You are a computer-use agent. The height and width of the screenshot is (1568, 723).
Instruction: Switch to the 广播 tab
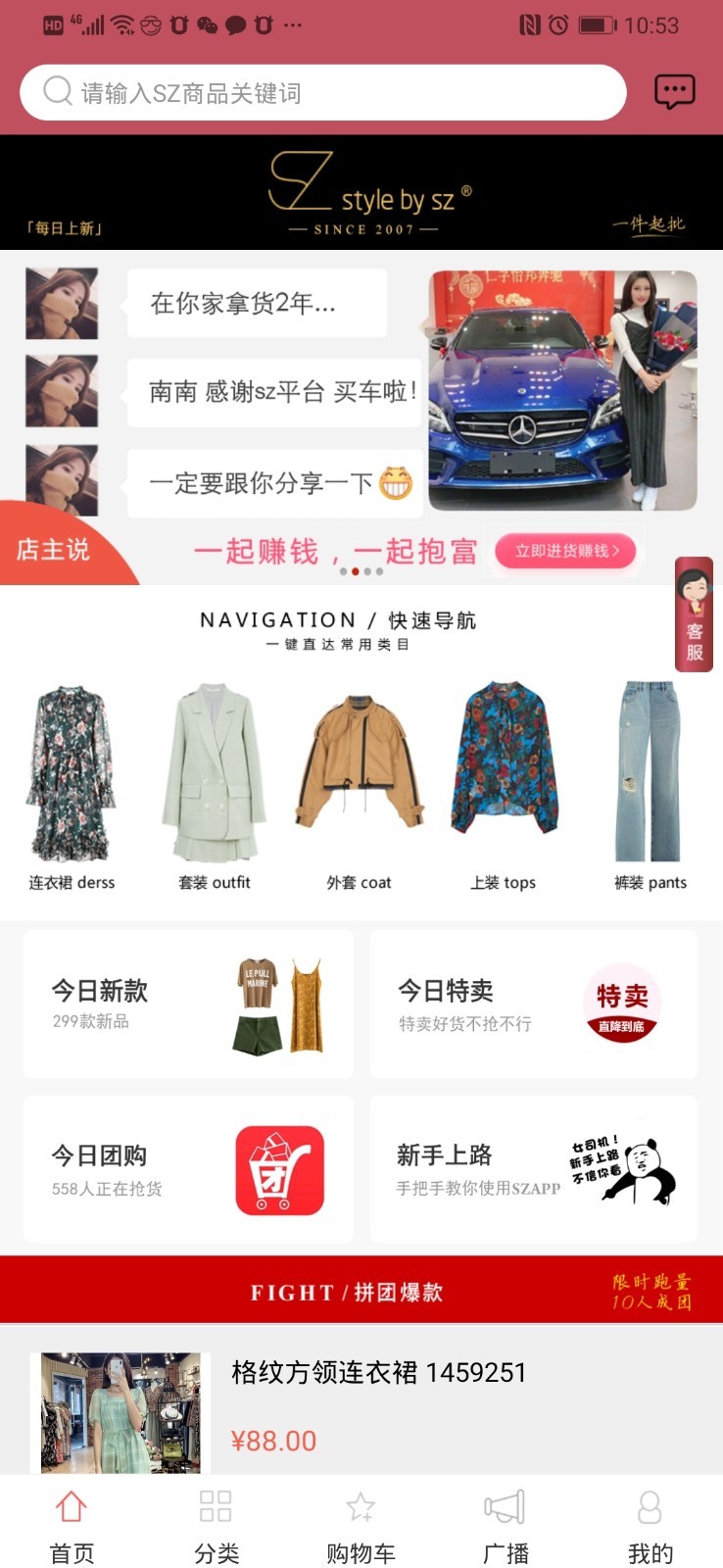pyautogui.click(x=506, y=1526)
